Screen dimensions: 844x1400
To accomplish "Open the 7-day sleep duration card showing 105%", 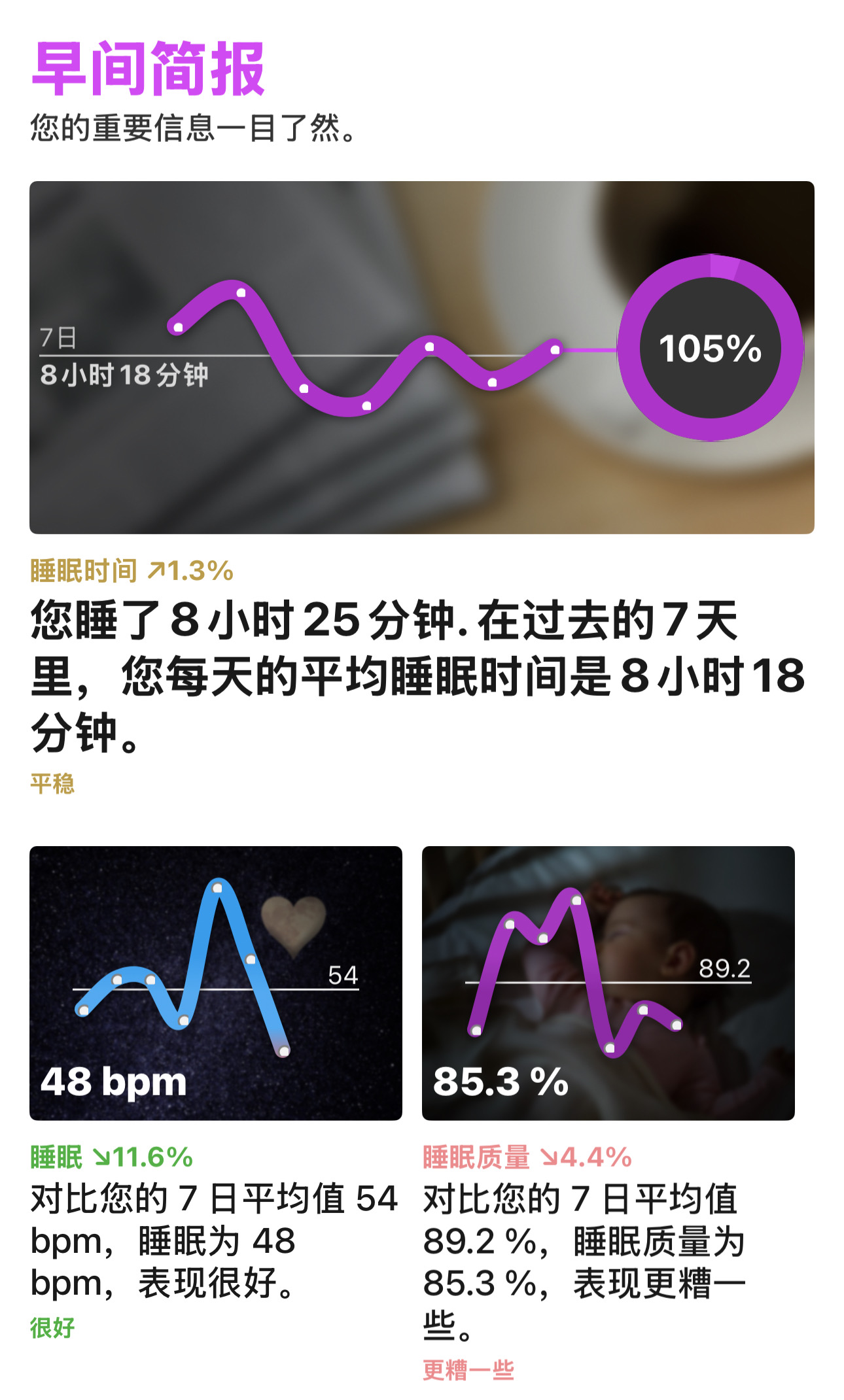I will click(422, 357).
